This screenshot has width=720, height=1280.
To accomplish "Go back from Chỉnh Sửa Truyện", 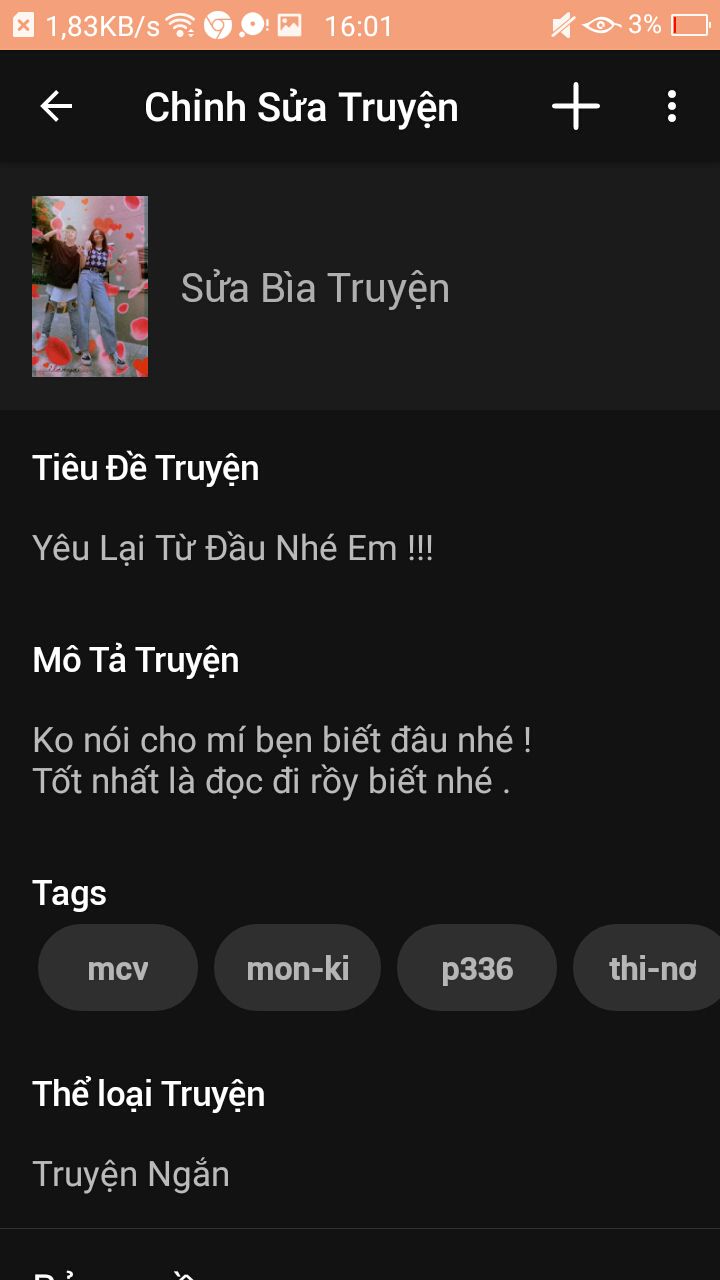I will click(x=56, y=107).
